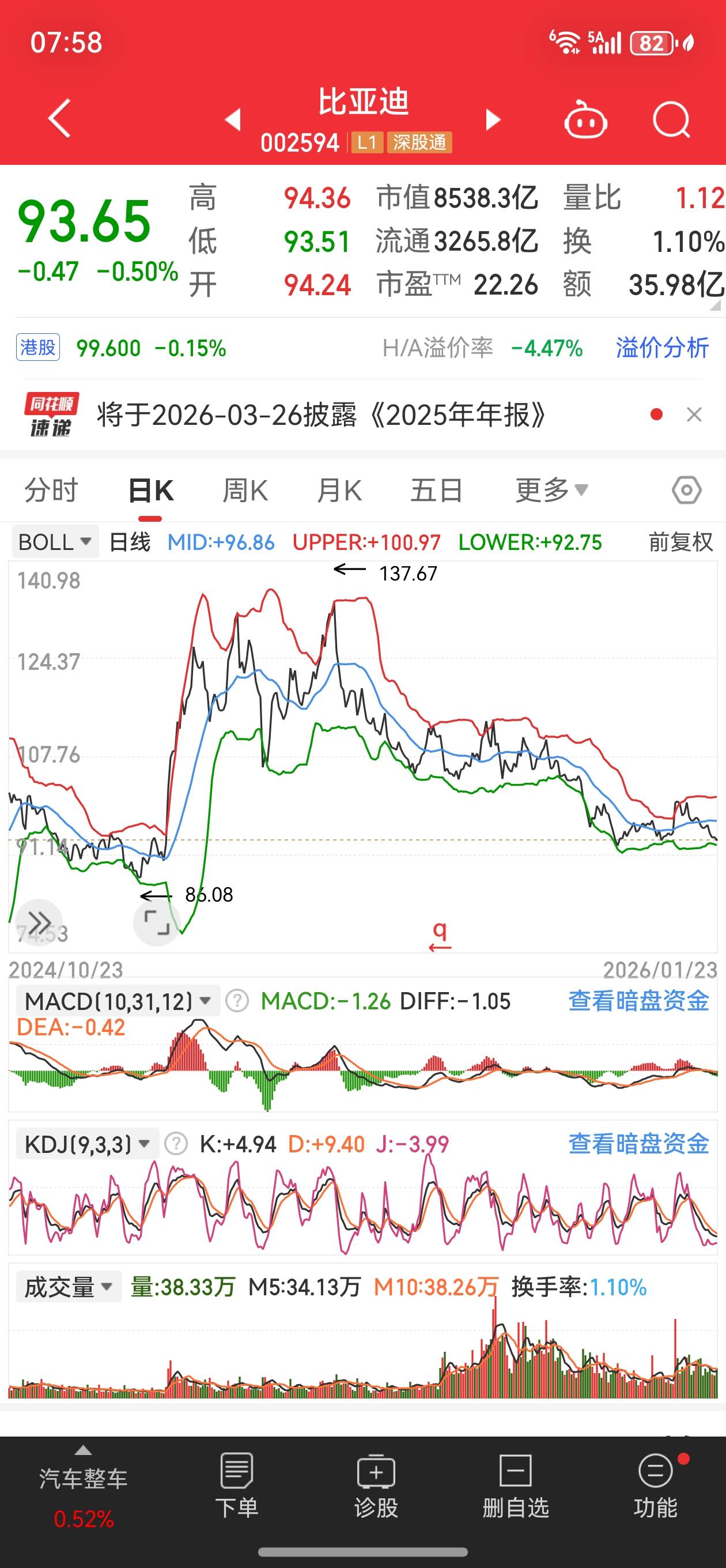This screenshot has height=1568, width=726.
Task: Open the KDJ(9,3,3) parameter dropdown
Action: (86, 1143)
